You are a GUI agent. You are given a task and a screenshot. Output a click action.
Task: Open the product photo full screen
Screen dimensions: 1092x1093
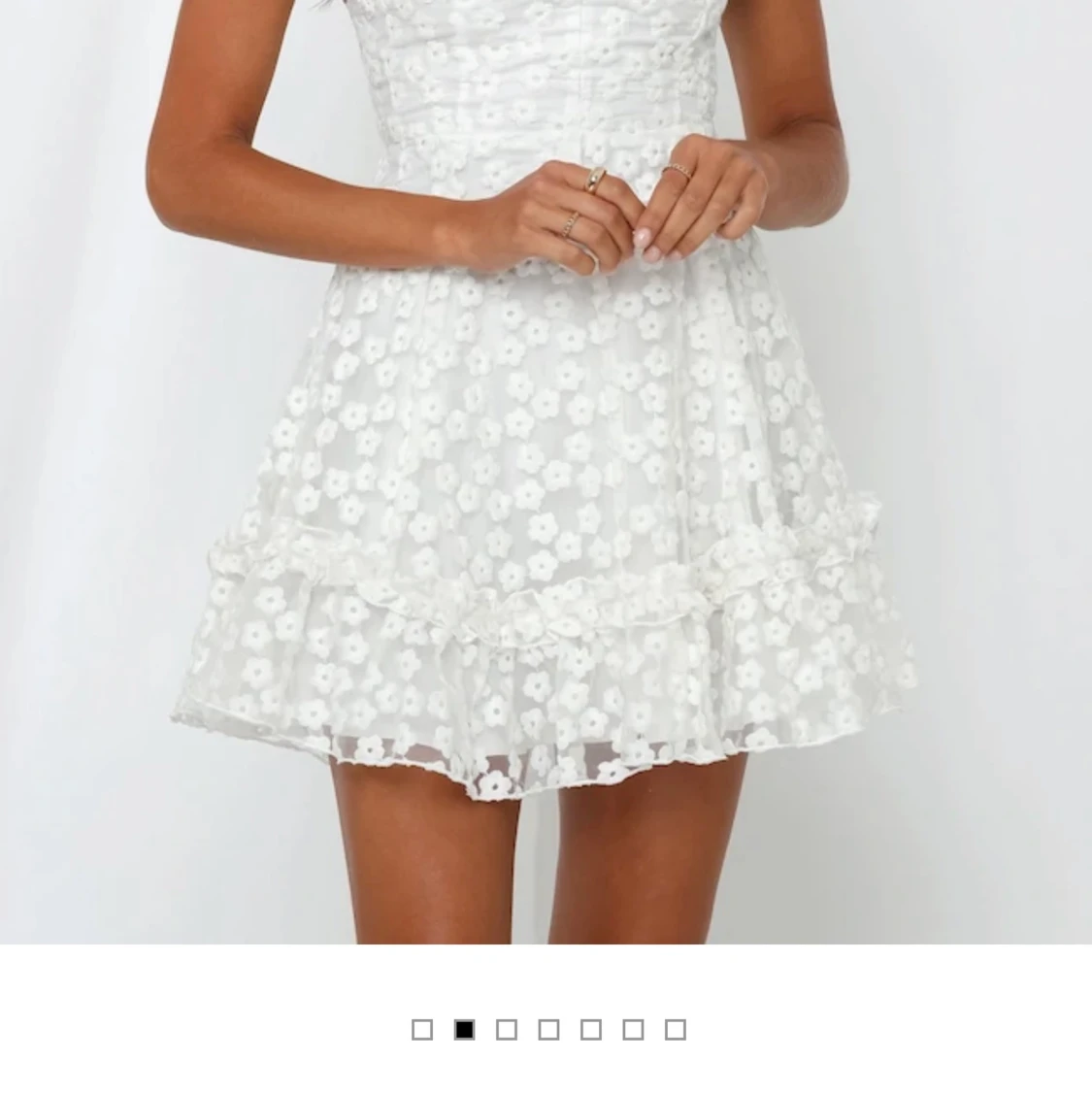click(x=546, y=471)
